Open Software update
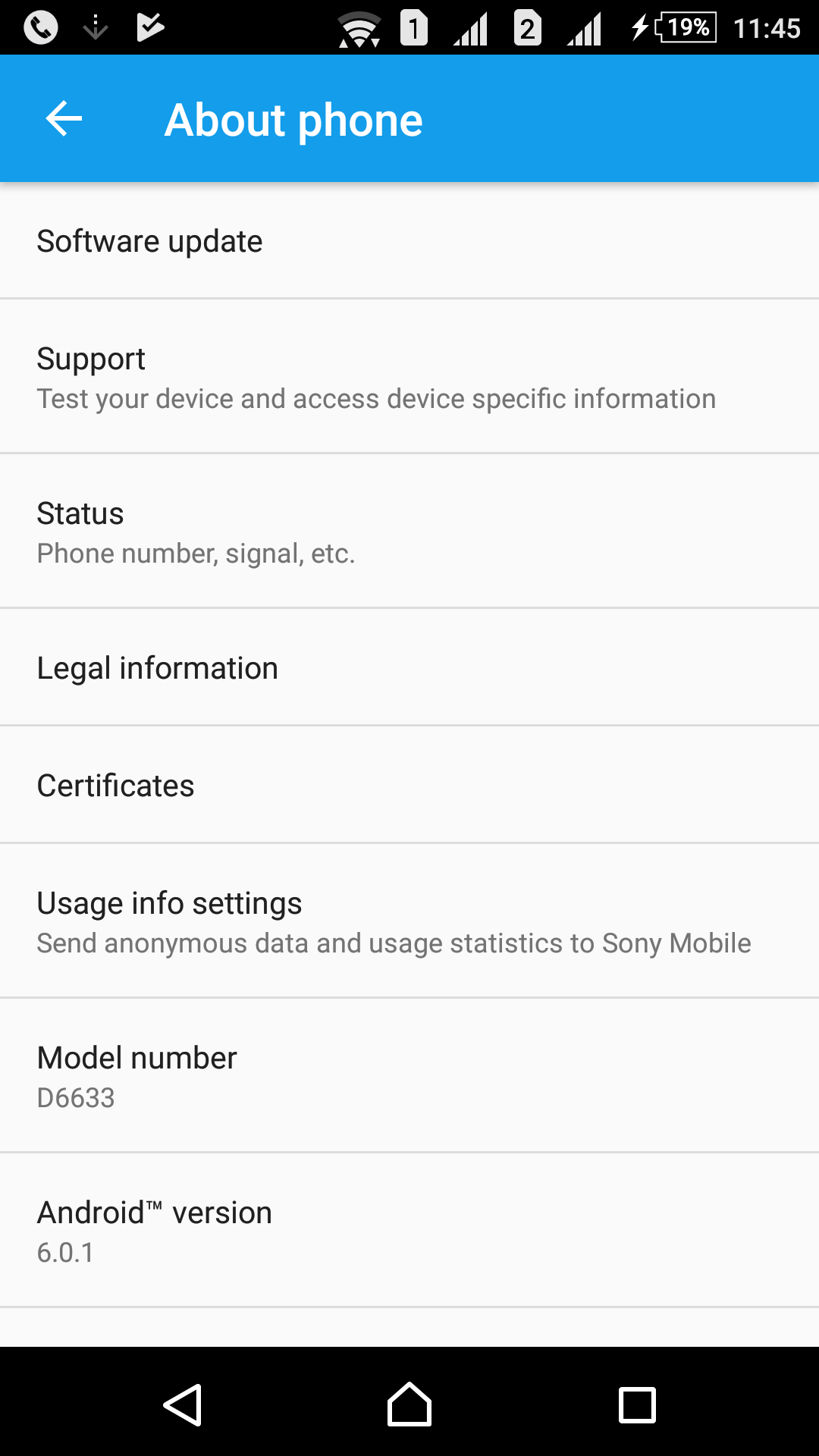Viewport: 819px width, 1456px height. pyautogui.click(x=409, y=241)
